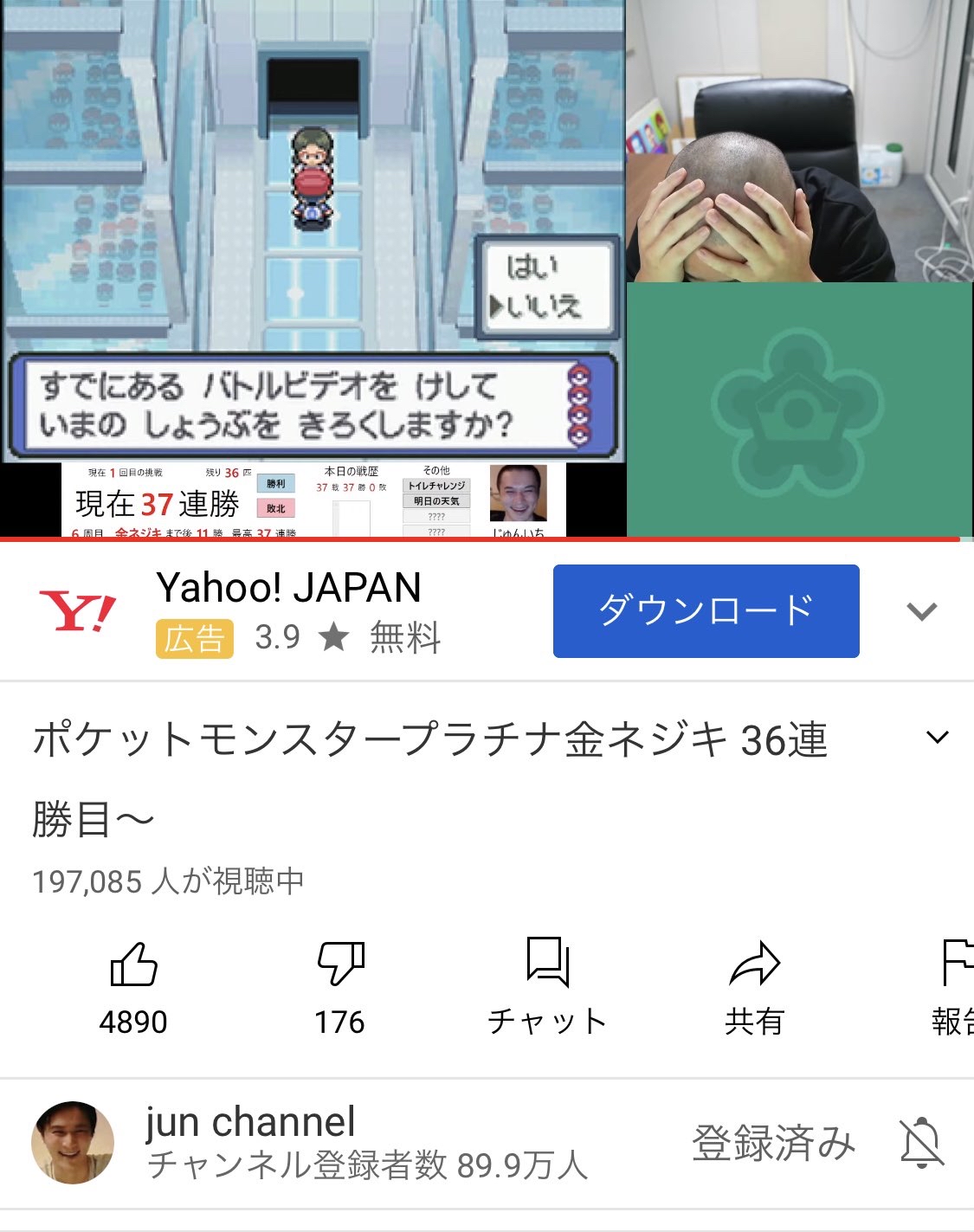Image resolution: width=974 pixels, height=1232 pixels.
Task: Tap the 登録済み subscribed button
Action: [773, 1143]
